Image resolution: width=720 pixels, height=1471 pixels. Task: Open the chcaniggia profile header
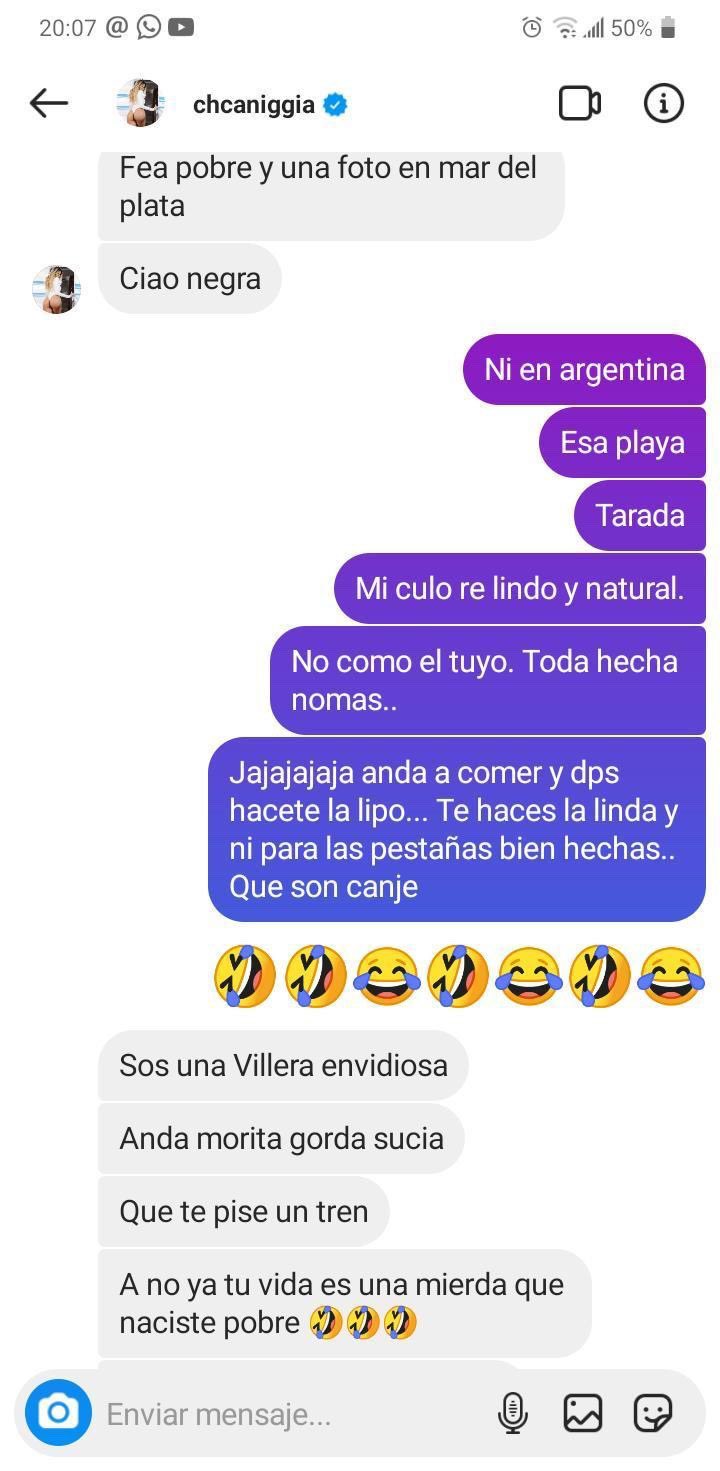click(x=254, y=104)
